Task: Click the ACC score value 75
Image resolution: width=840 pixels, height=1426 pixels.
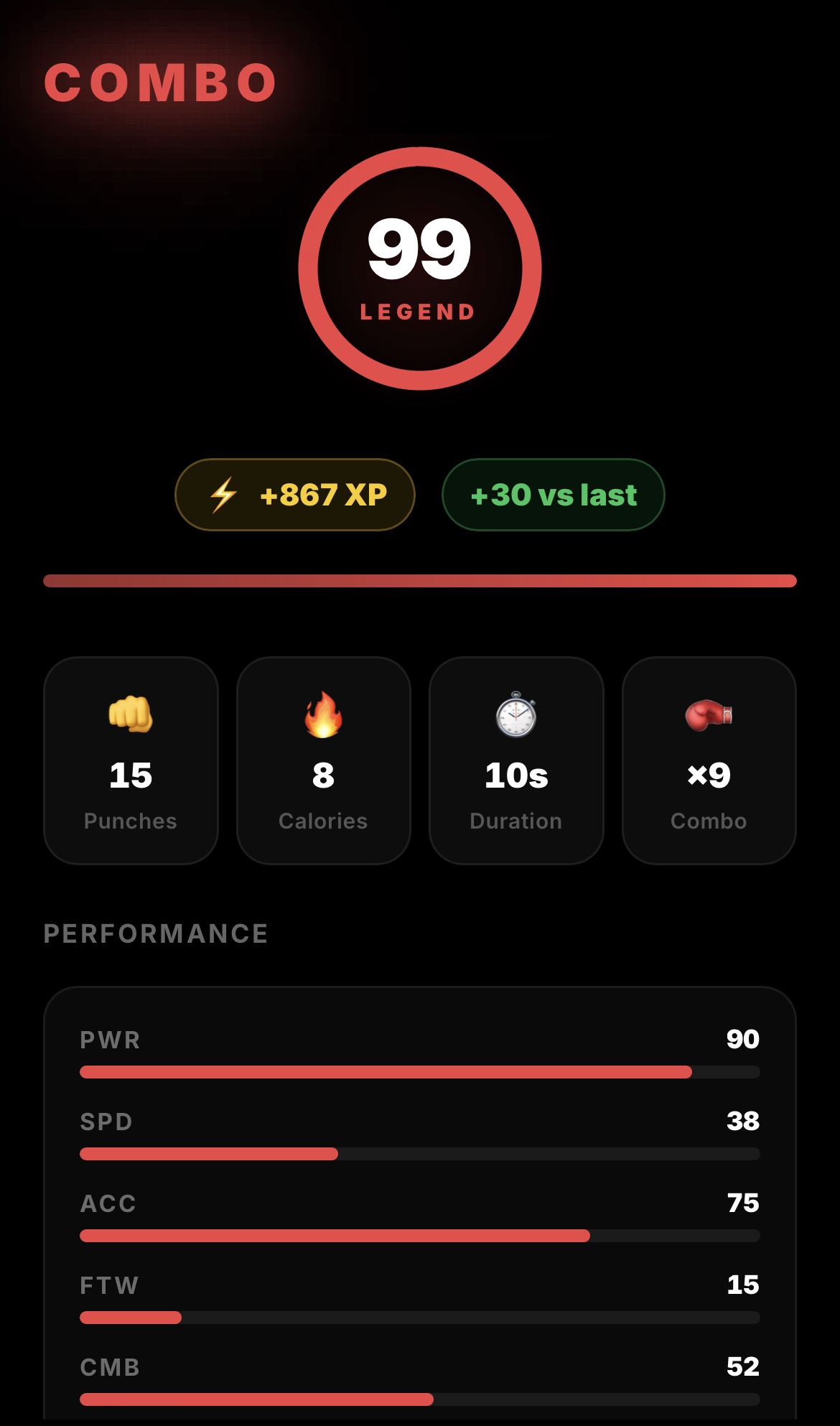Action: 745,1203
